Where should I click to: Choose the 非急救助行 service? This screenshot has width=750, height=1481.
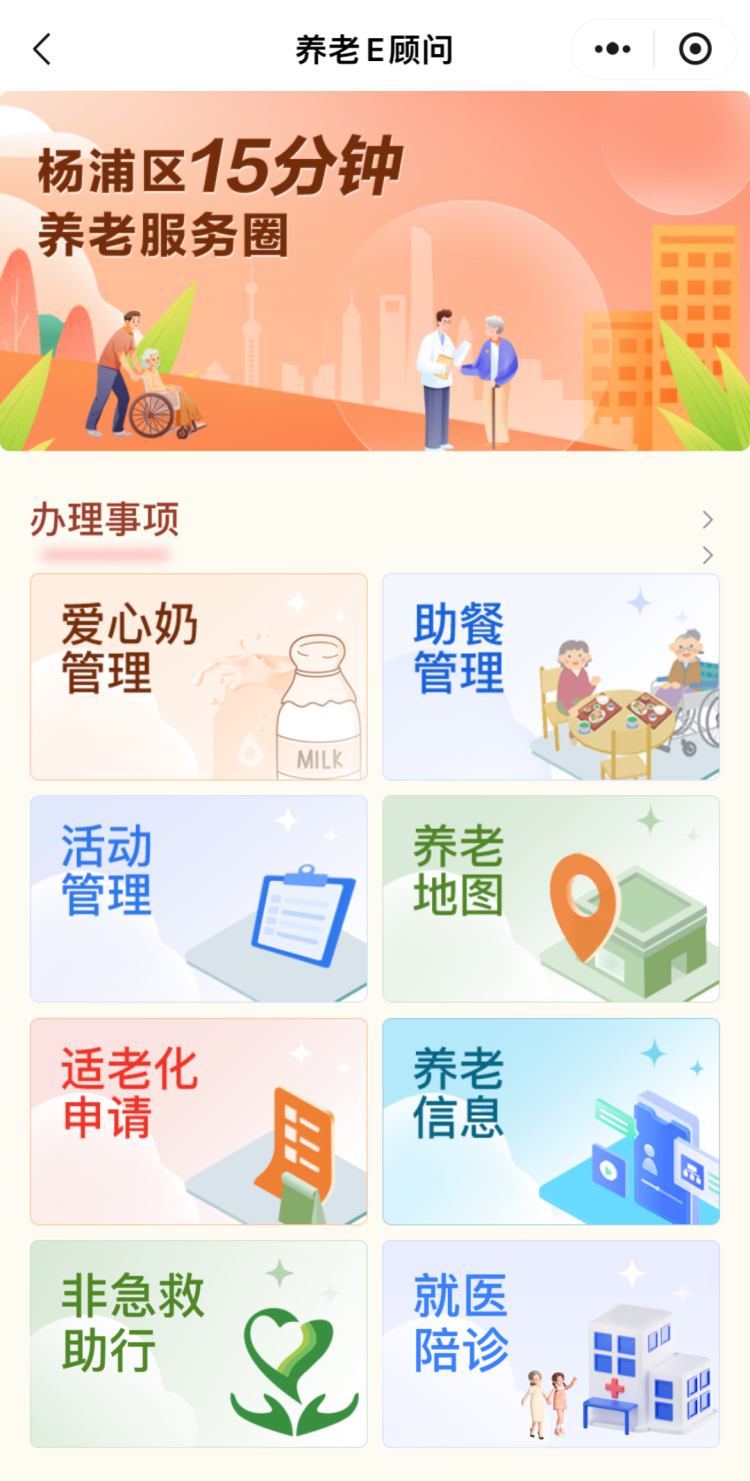[x=199, y=1344]
